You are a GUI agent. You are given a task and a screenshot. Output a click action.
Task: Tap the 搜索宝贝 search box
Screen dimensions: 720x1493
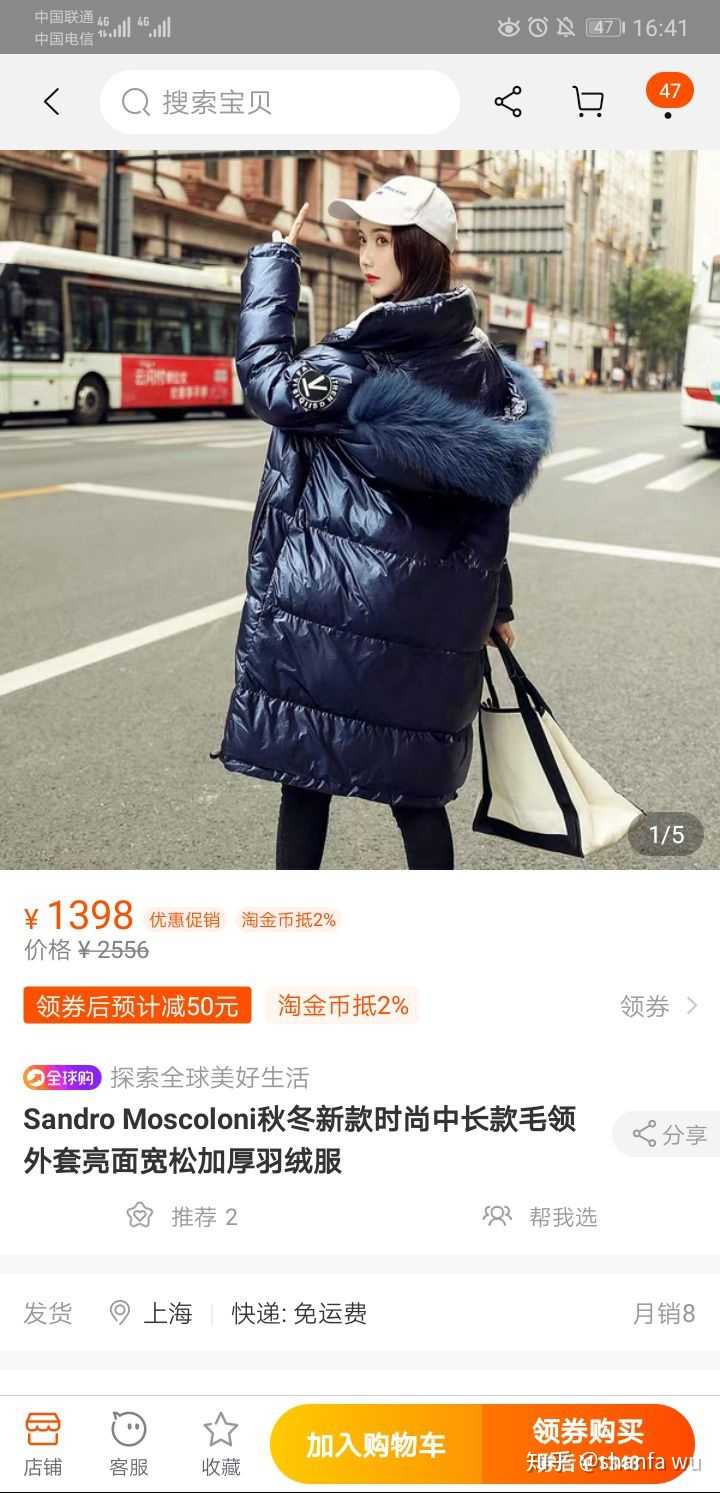click(x=280, y=102)
